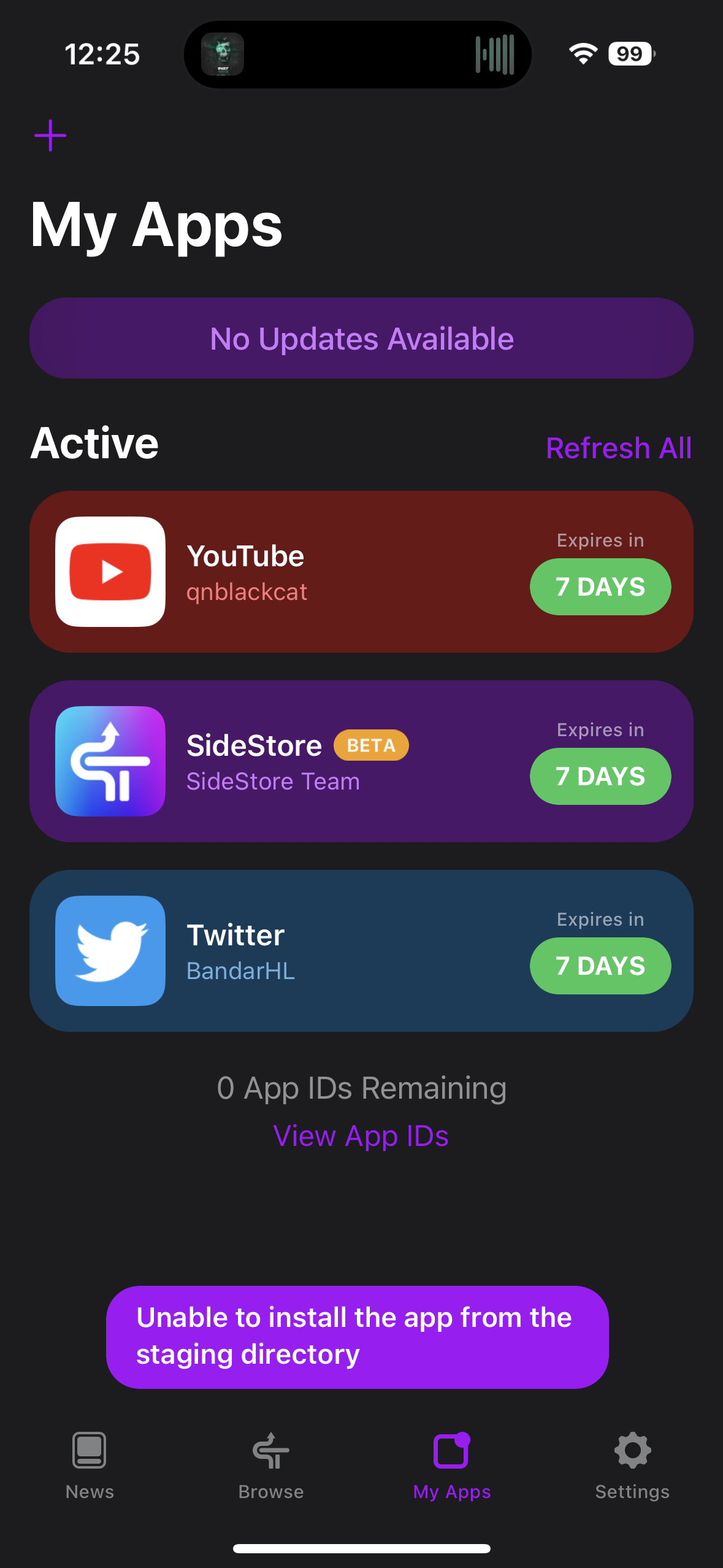Dismiss the unable to install error toast
The height and width of the screenshot is (1568, 723).
[357, 1337]
